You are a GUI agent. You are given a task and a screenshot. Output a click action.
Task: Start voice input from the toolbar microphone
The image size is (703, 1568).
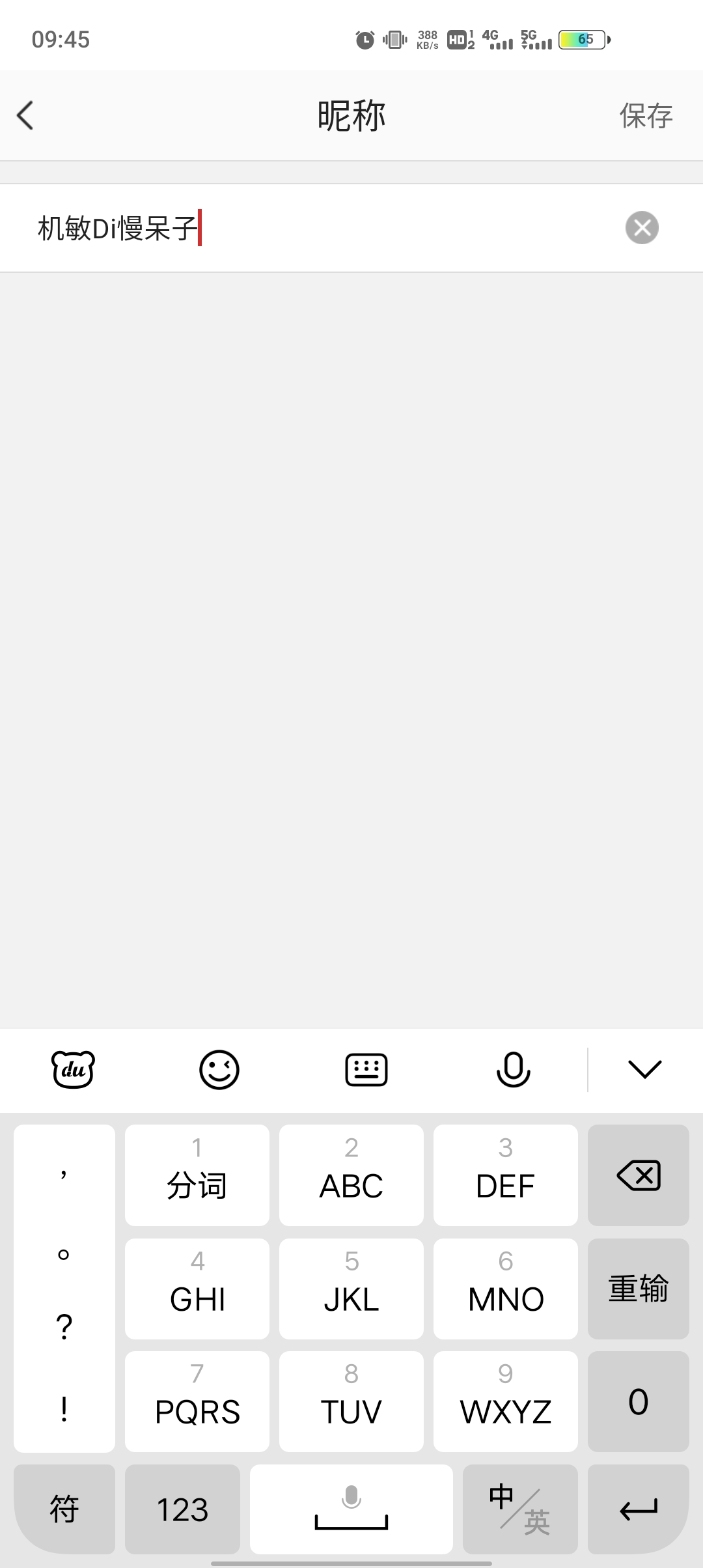[513, 1069]
